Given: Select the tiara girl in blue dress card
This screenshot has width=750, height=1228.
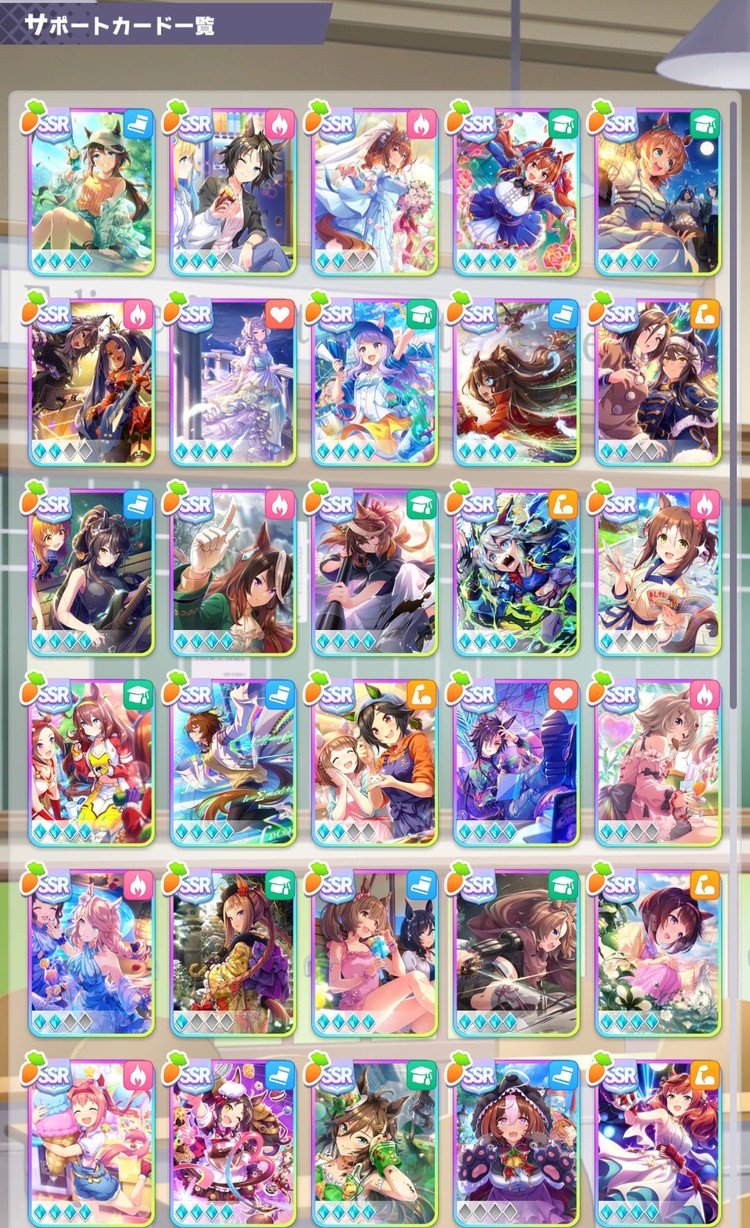Looking at the screenshot, I should tap(517, 190).
